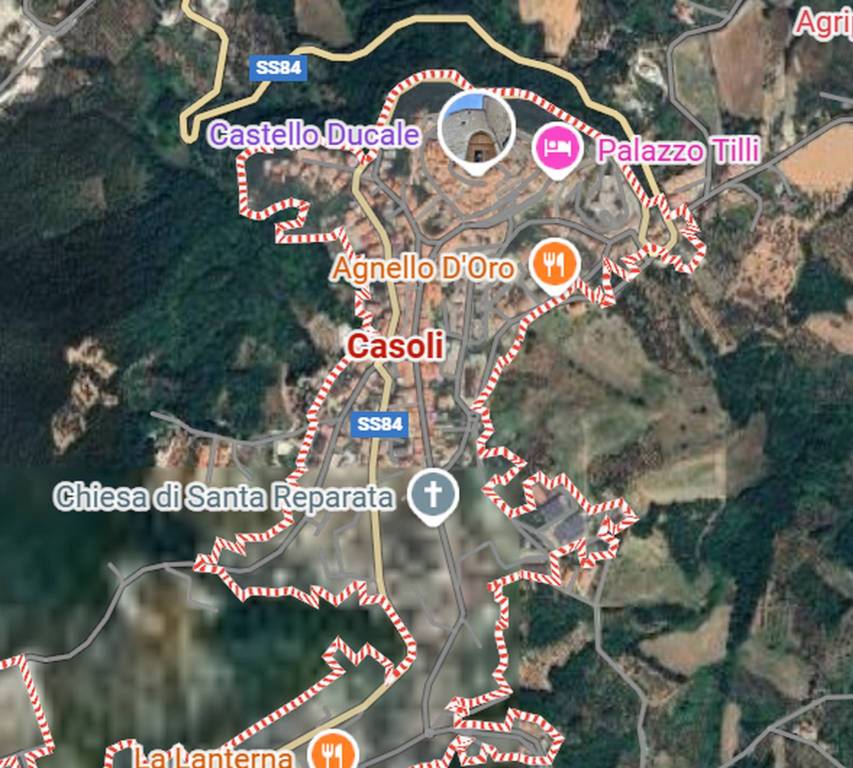Select the La Lanterna restaurant pin
Image resolution: width=853 pixels, height=768 pixels.
point(333,752)
